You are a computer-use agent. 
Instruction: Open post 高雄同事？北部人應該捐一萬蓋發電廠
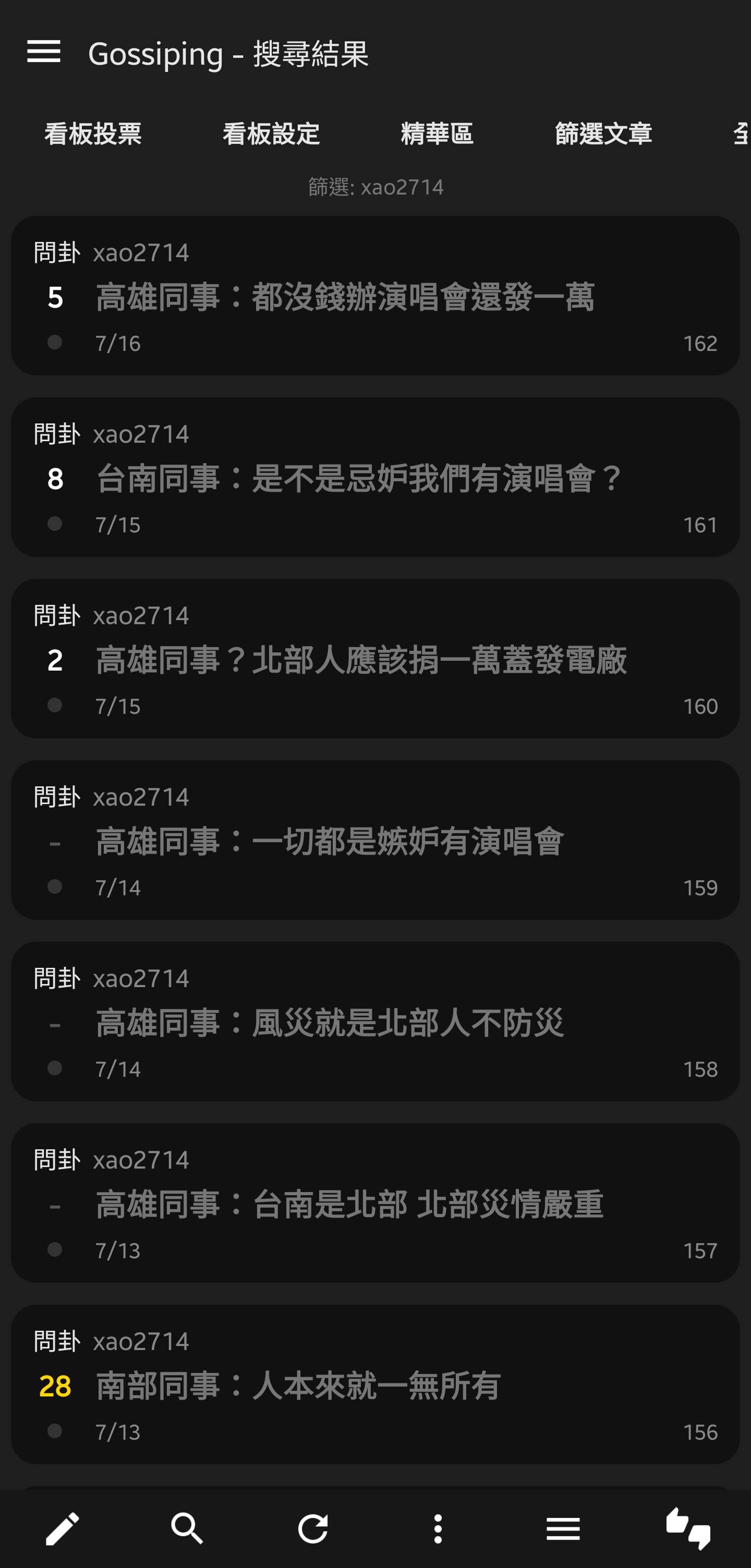click(375, 659)
